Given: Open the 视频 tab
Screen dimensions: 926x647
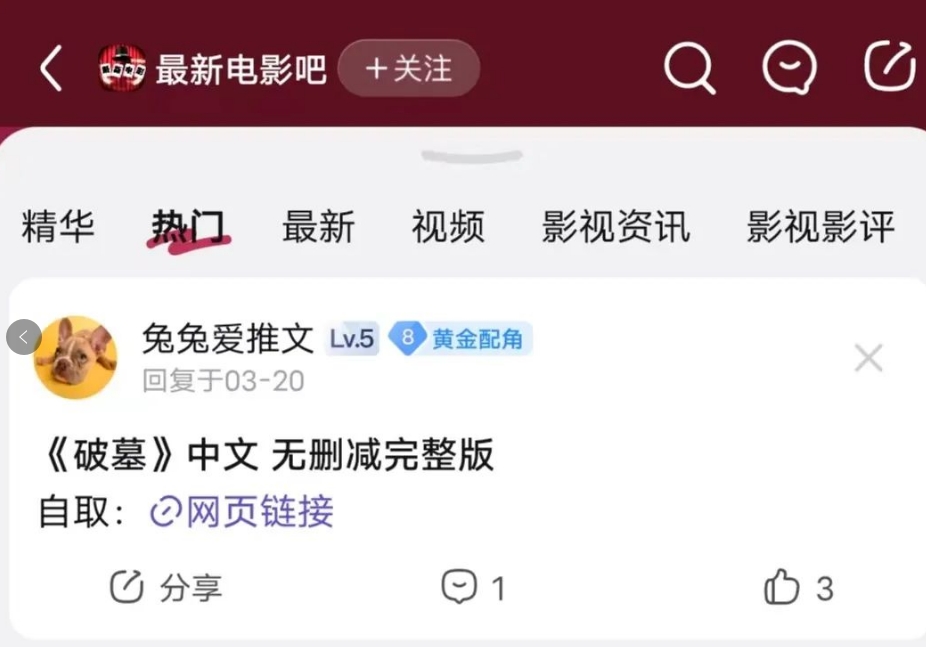Looking at the screenshot, I should [448, 227].
